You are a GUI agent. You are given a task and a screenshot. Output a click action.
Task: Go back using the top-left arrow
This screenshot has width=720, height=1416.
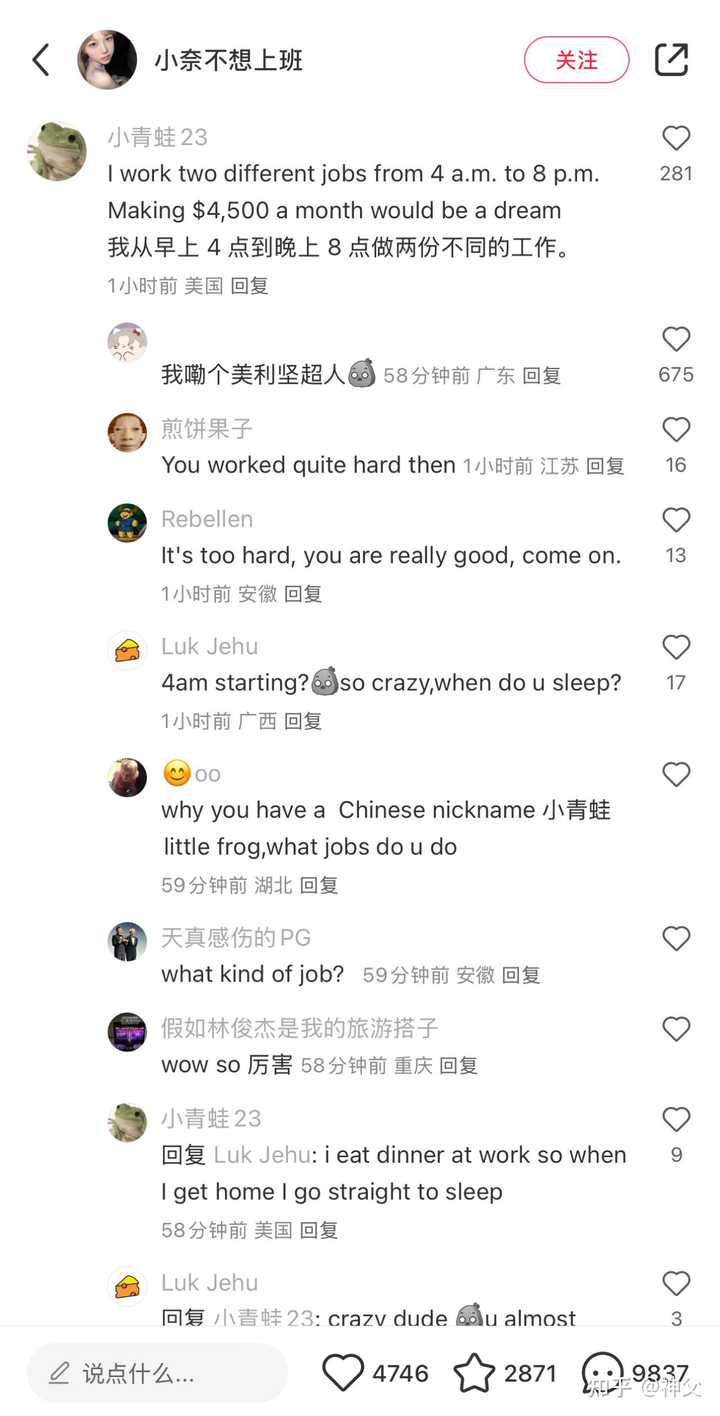[41, 60]
